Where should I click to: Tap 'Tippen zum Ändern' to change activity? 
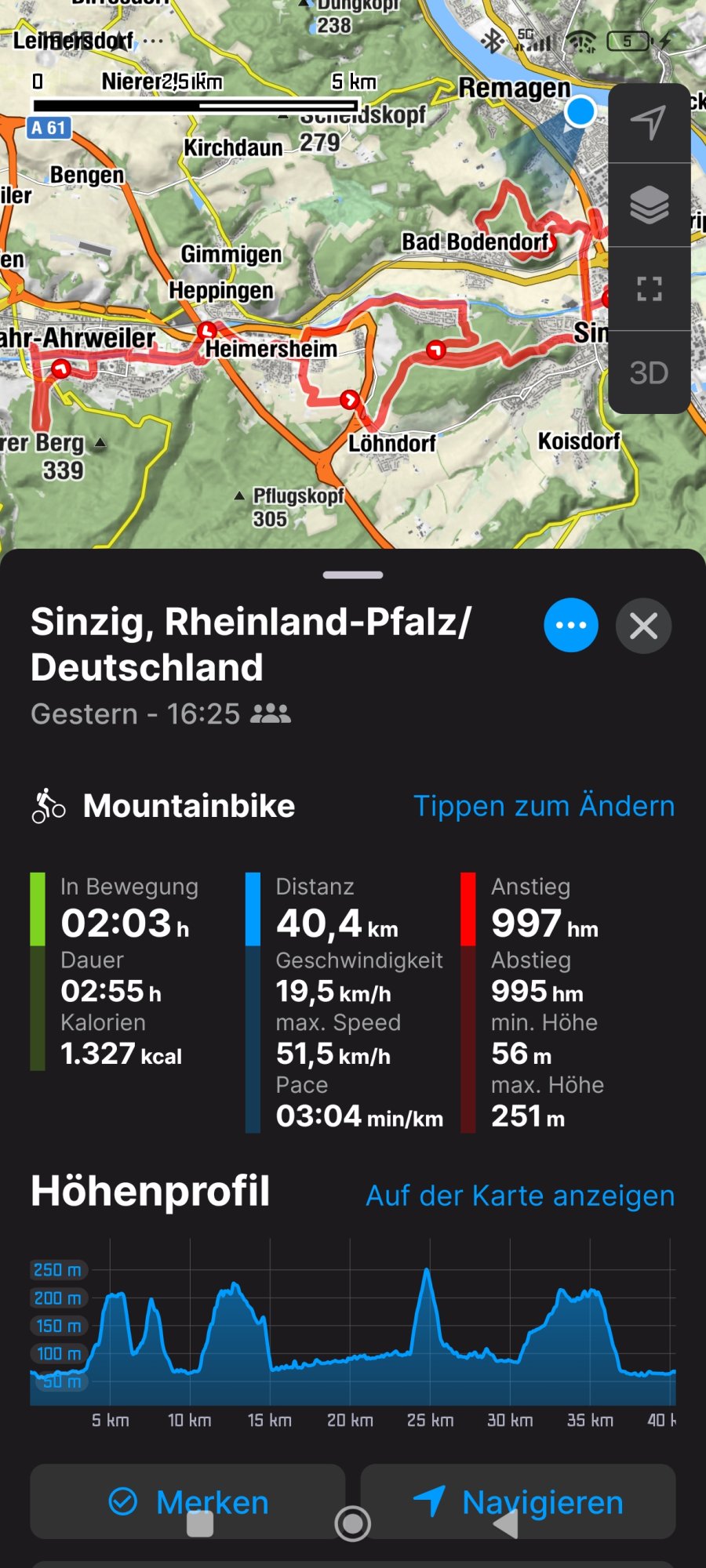pyautogui.click(x=544, y=806)
